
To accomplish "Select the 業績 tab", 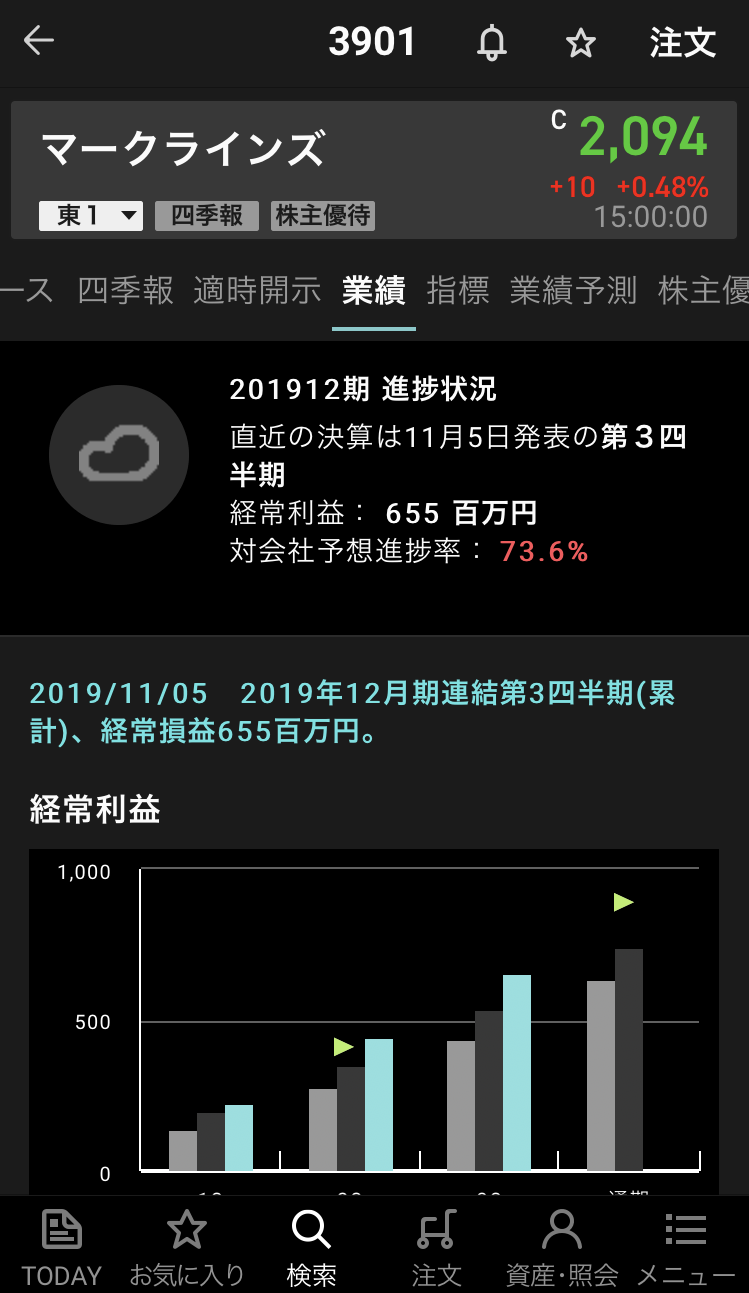I will tap(373, 291).
